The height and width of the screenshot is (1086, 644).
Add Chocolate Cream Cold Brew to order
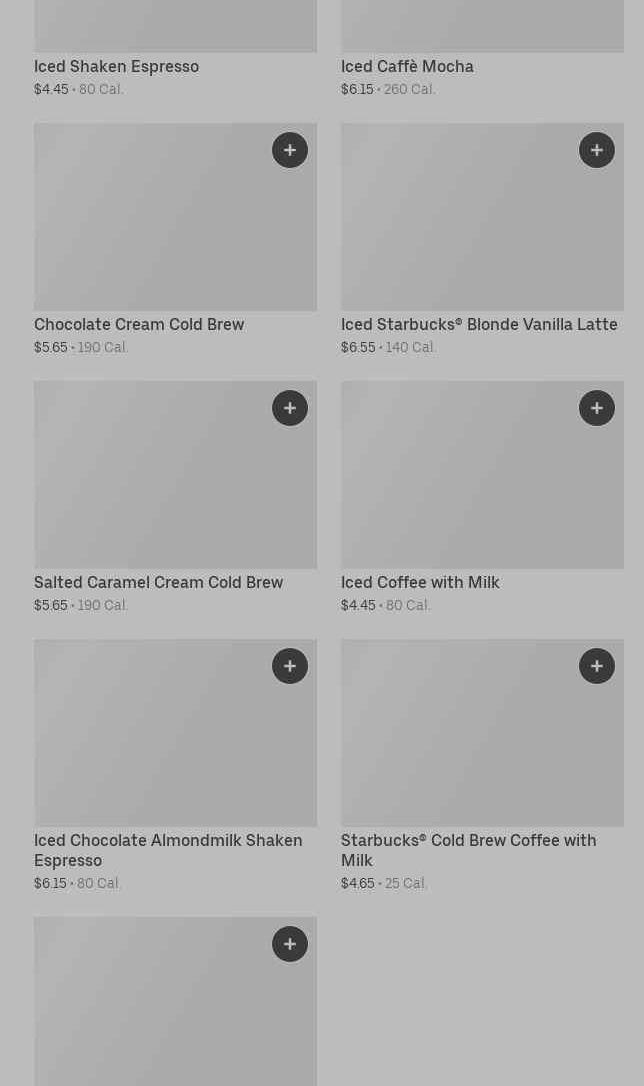(x=290, y=150)
